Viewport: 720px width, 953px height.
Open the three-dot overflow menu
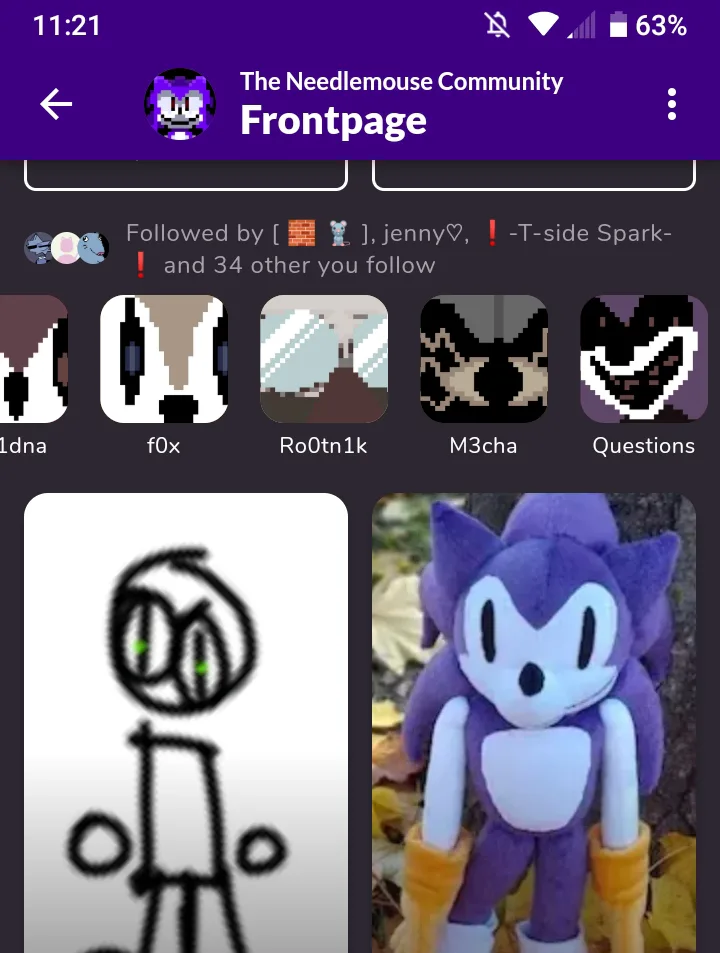pos(672,104)
